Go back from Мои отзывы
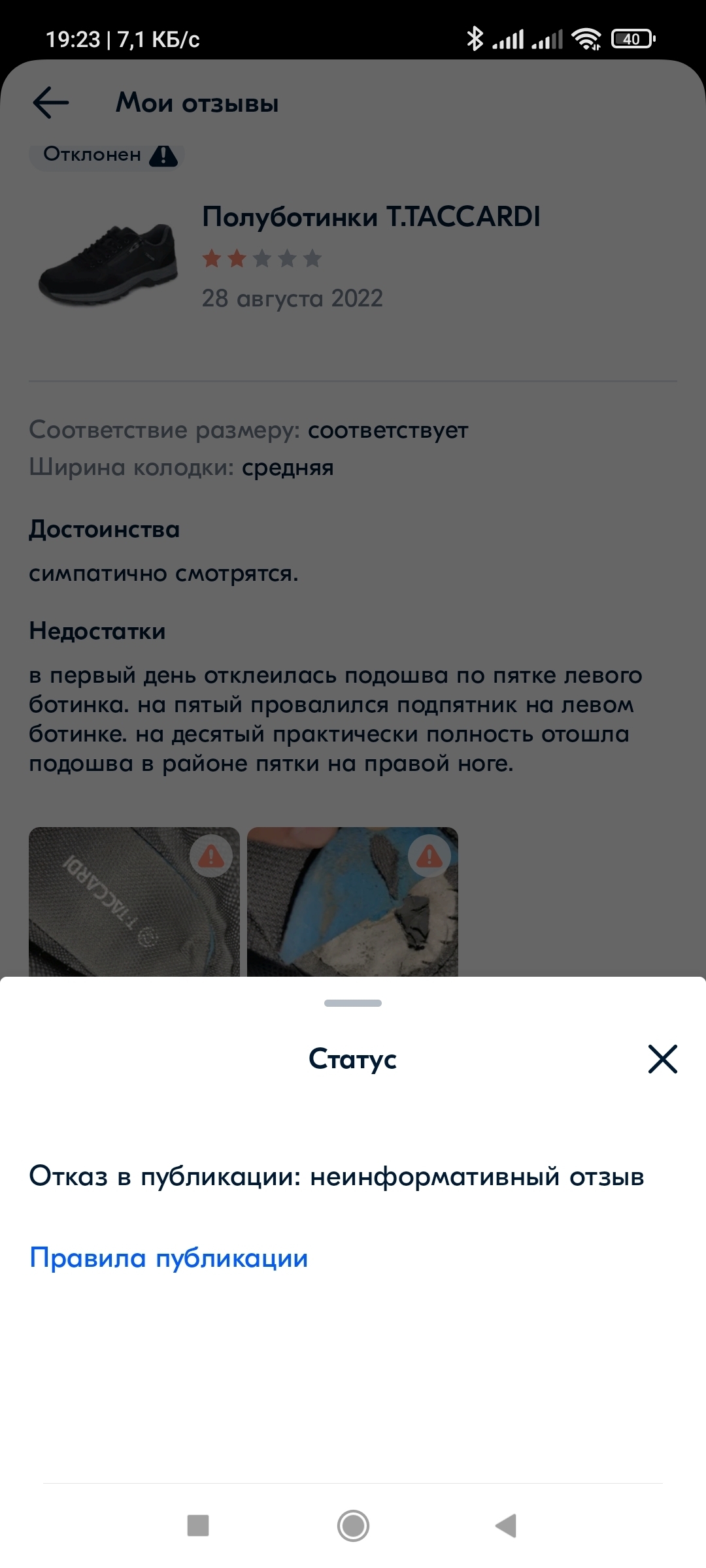This screenshot has width=706, height=1568. [51, 103]
